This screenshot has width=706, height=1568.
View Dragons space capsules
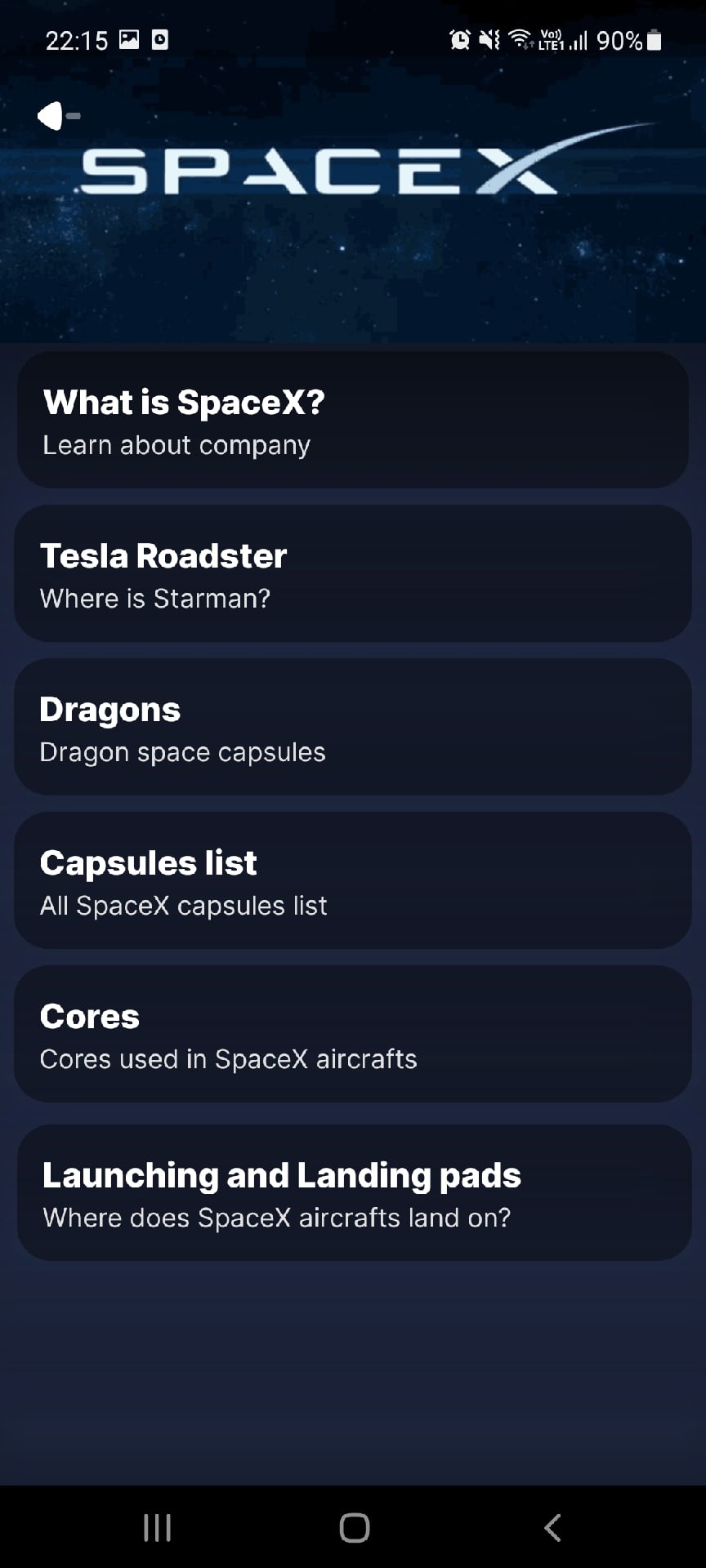coord(353,727)
